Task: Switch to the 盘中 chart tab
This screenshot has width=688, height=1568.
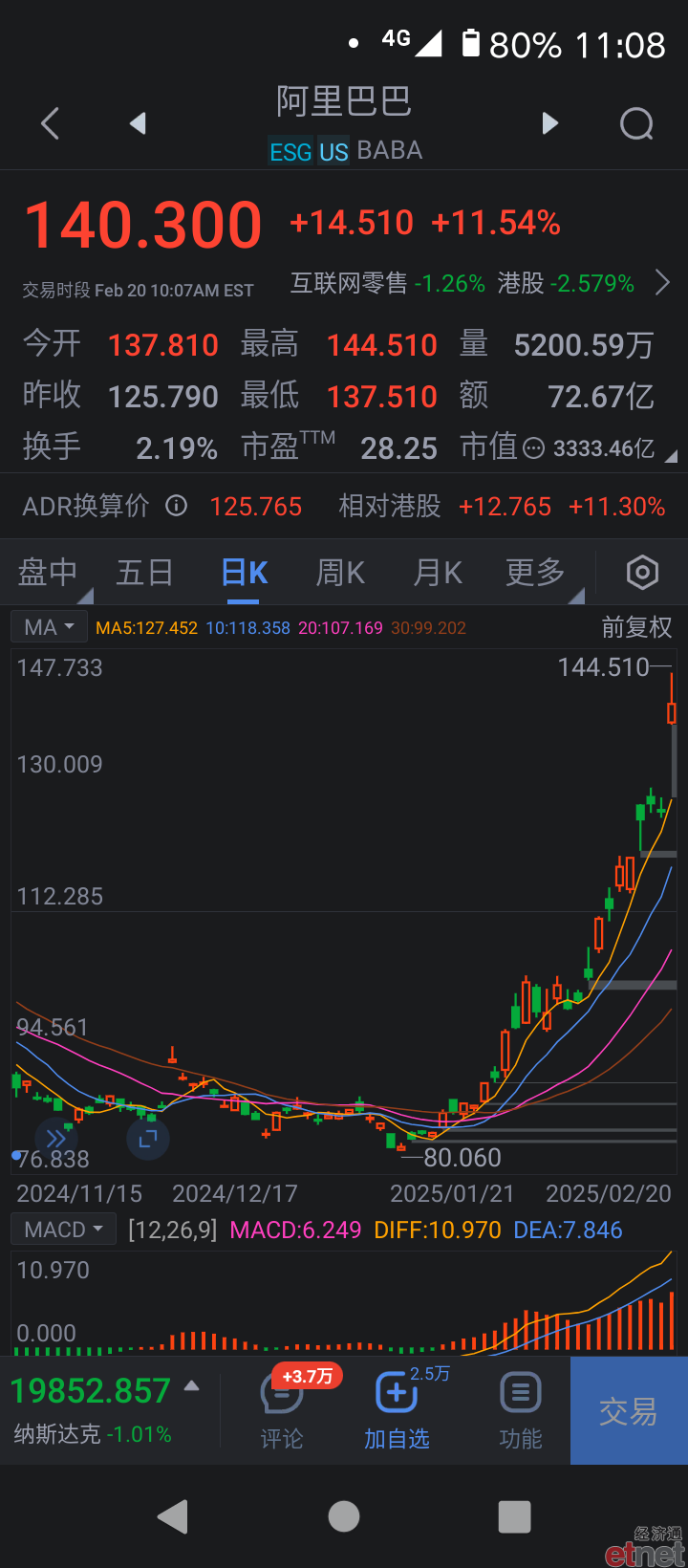Action: 48,573
